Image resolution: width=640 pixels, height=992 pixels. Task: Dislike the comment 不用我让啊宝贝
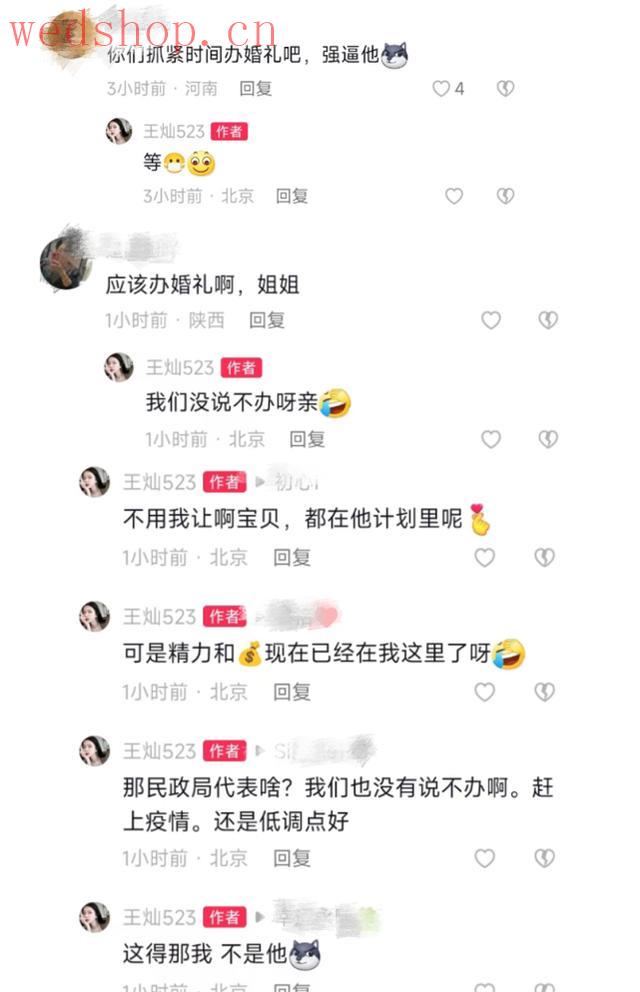(544, 557)
